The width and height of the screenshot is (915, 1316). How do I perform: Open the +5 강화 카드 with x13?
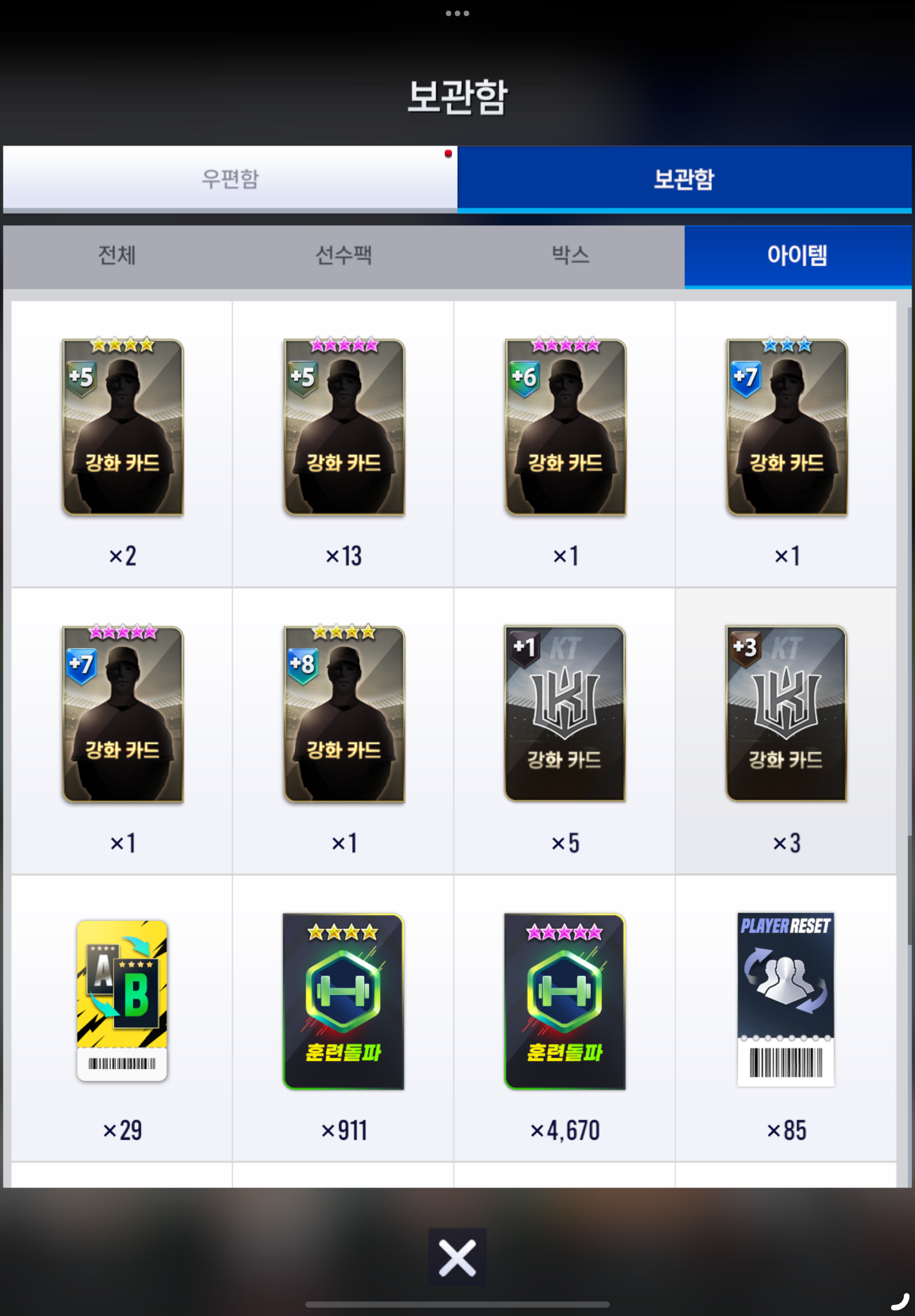[x=344, y=427]
